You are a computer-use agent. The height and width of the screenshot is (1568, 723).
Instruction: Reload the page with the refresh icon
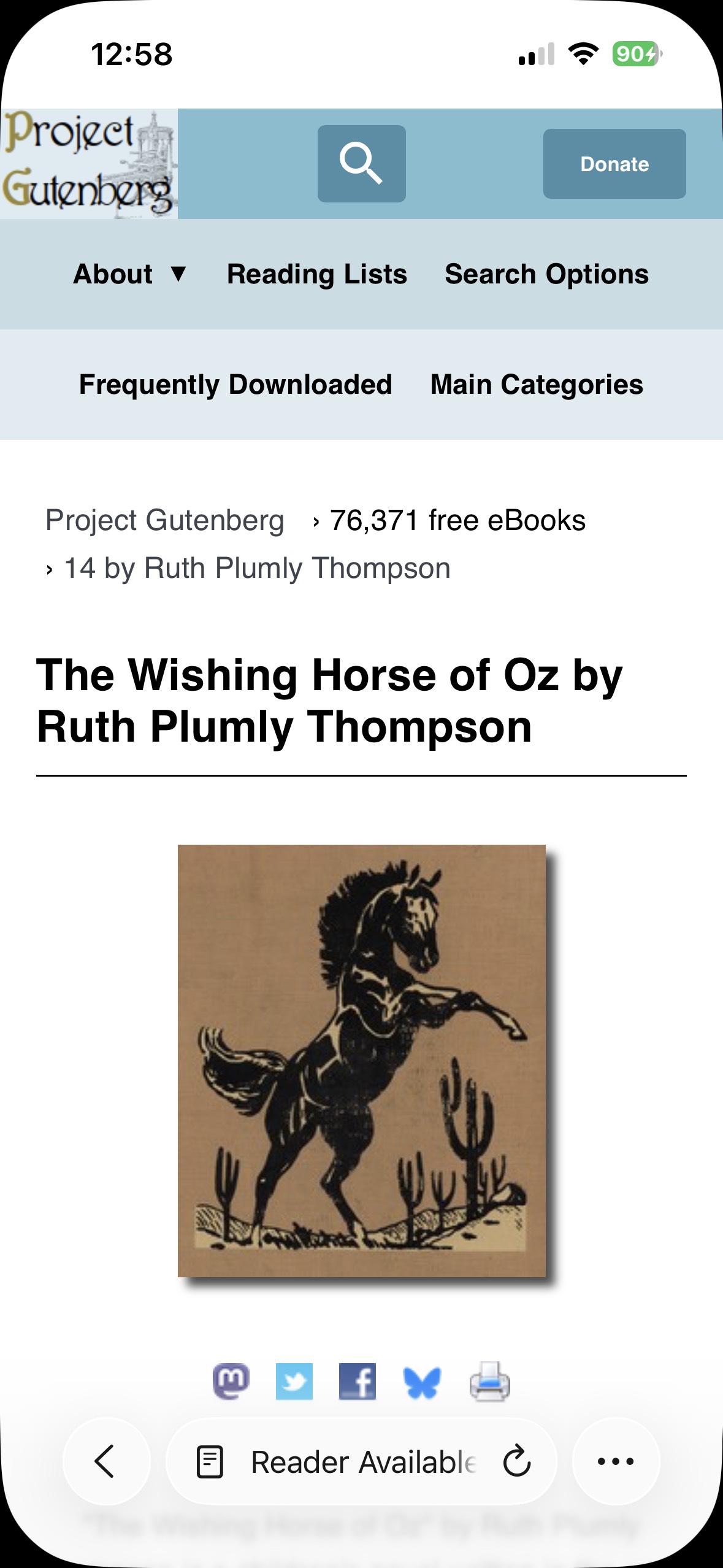click(517, 1461)
